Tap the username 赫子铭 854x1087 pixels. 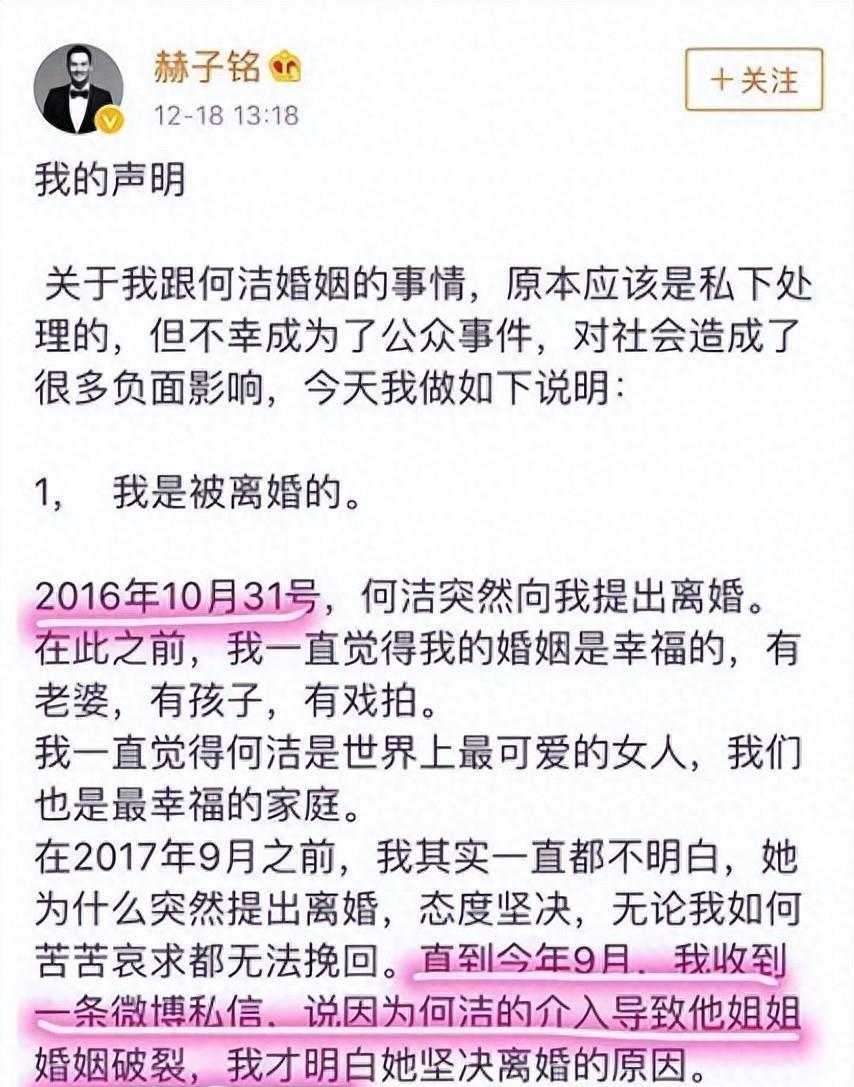[207, 67]
